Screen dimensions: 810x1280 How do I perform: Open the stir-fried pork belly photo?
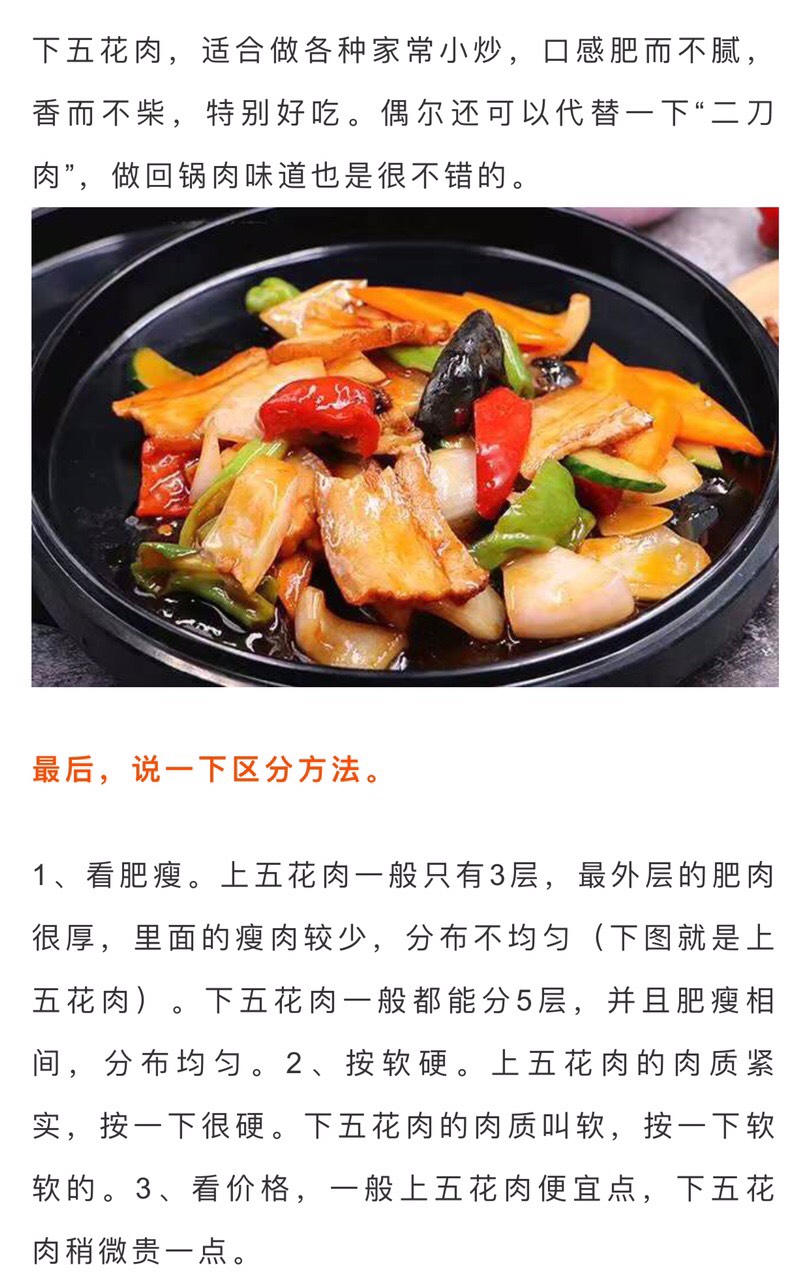pos(405,447)
